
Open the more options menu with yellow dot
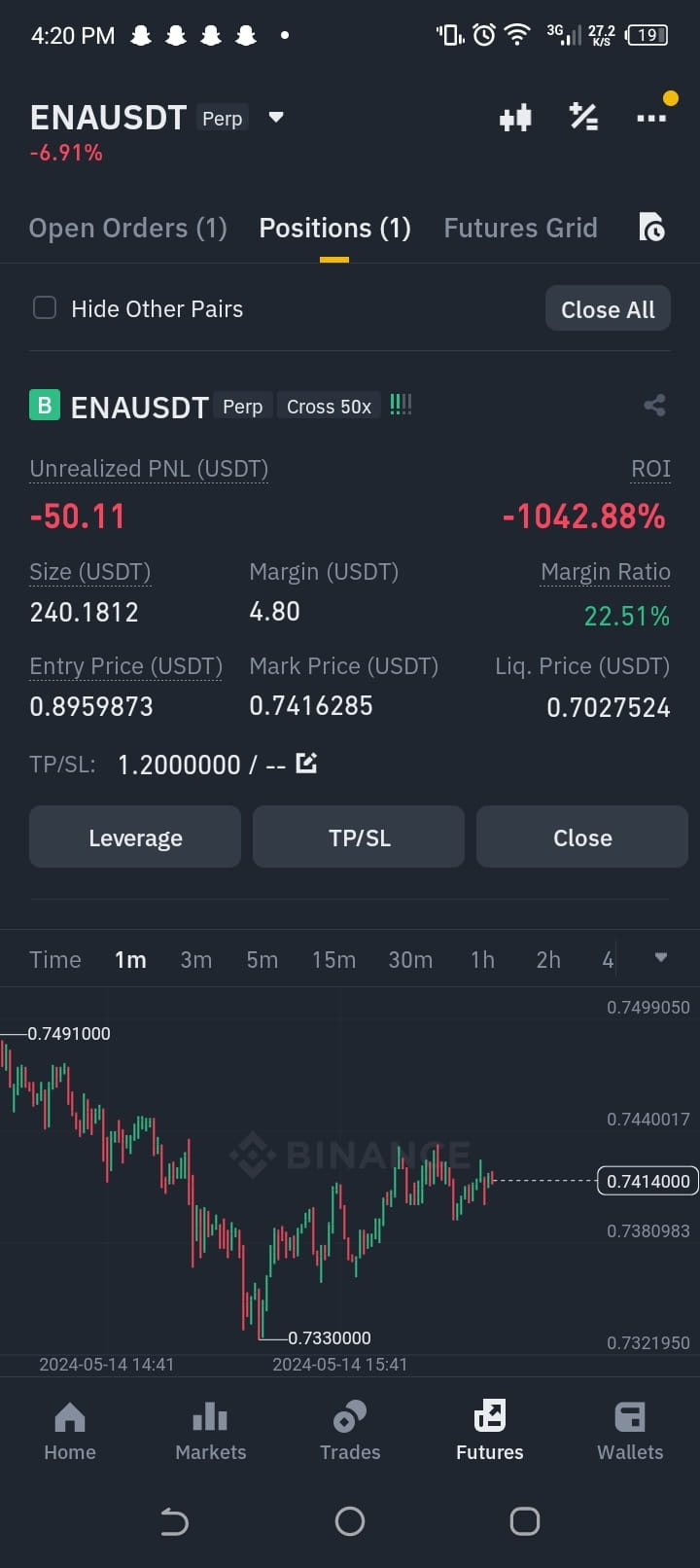click(649, 119)
